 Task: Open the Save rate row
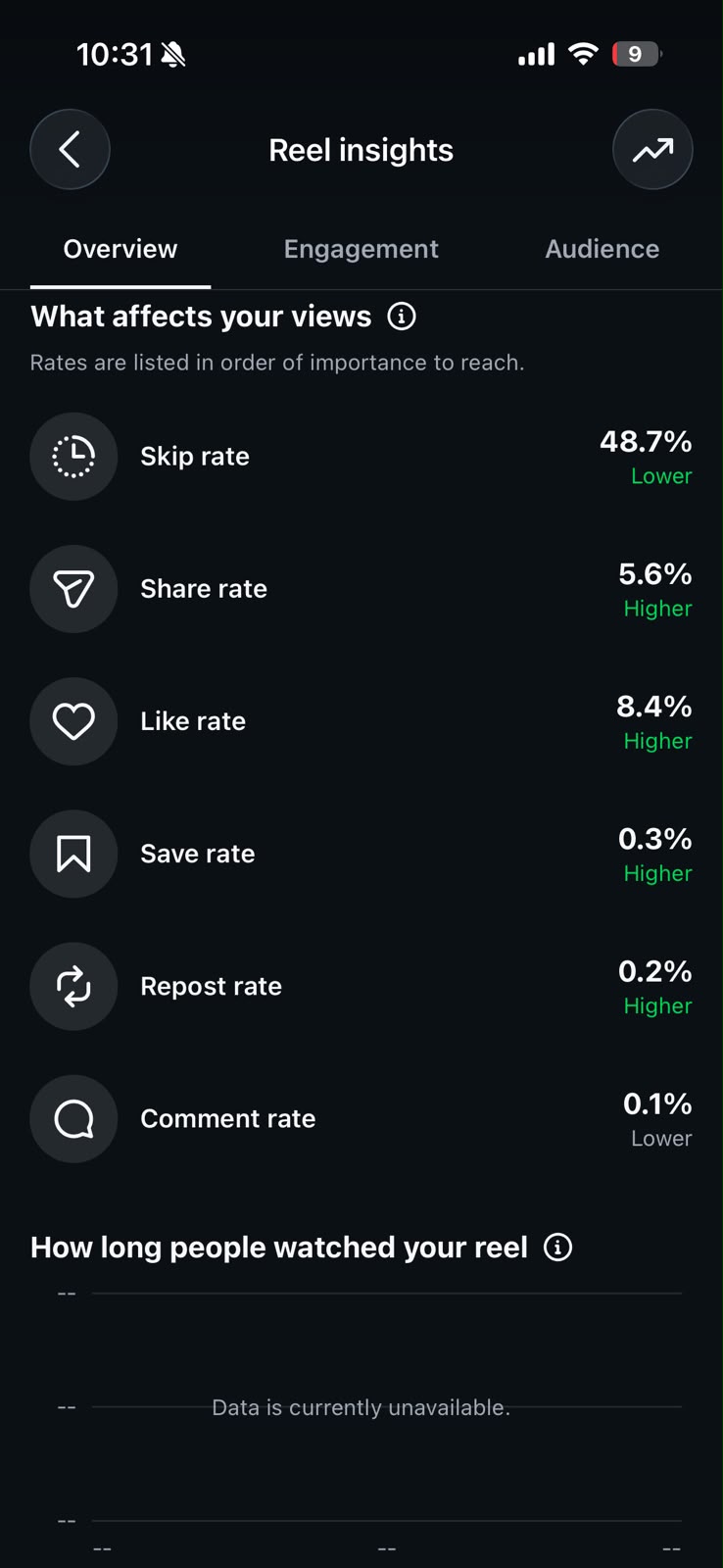(x=361, y=854)
